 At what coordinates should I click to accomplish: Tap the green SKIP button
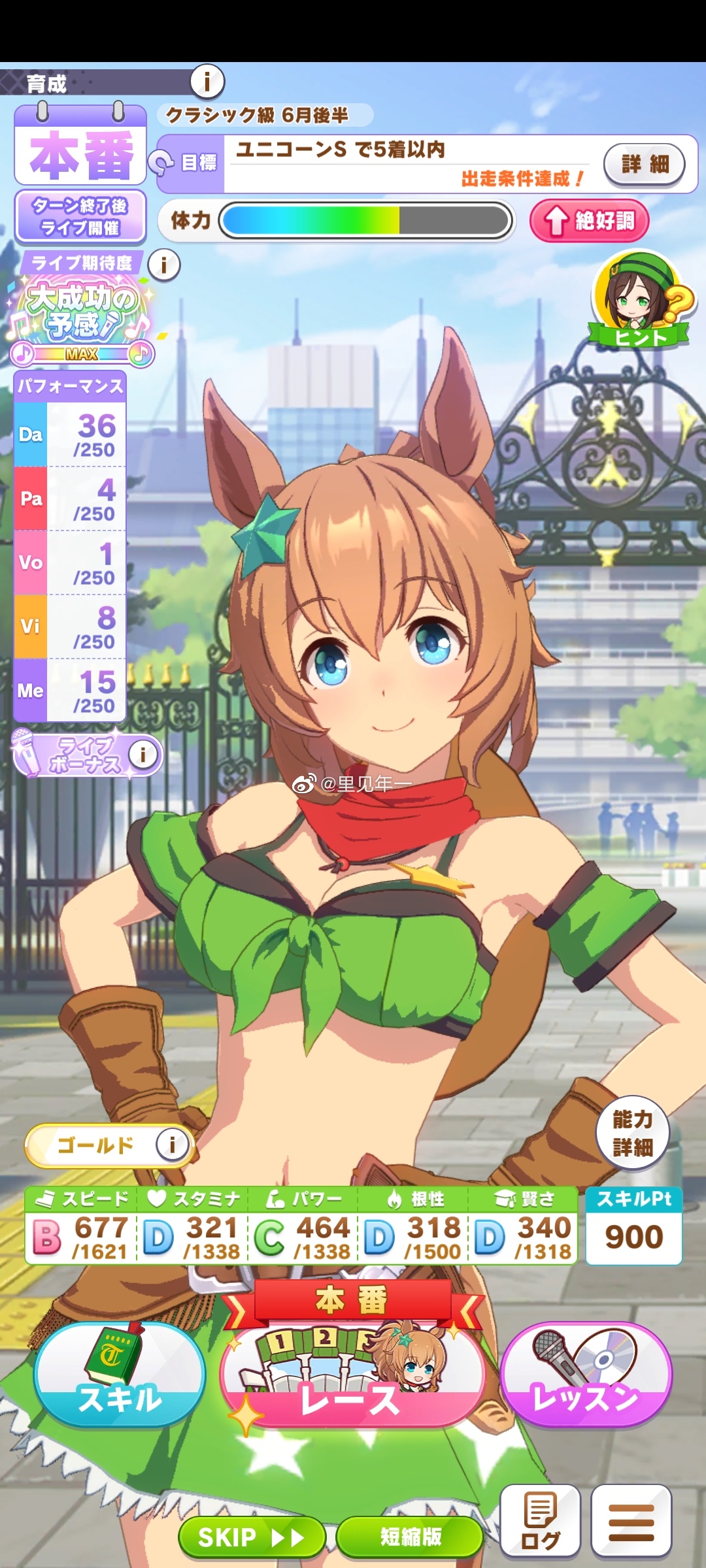(252, 1537)
